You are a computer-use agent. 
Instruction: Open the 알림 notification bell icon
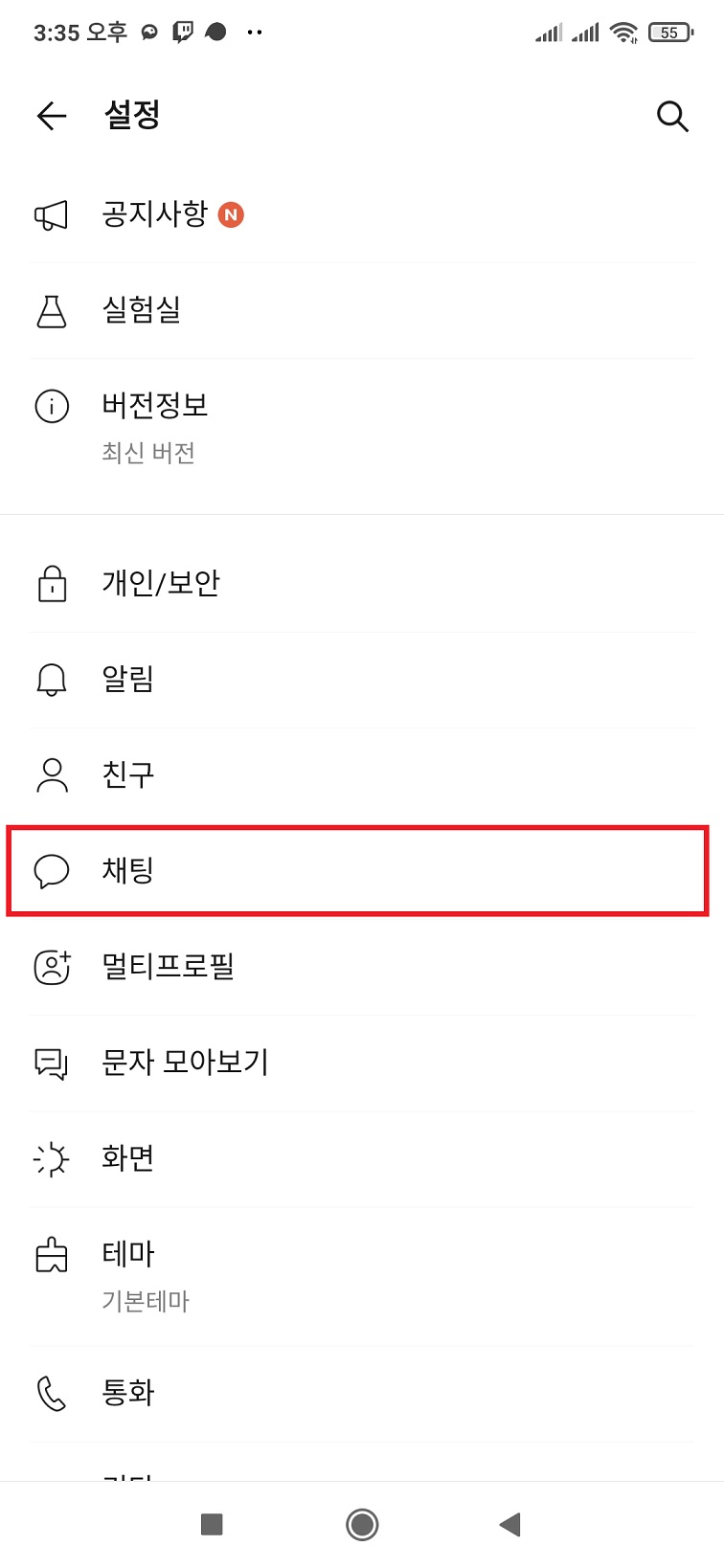(52, 679)
